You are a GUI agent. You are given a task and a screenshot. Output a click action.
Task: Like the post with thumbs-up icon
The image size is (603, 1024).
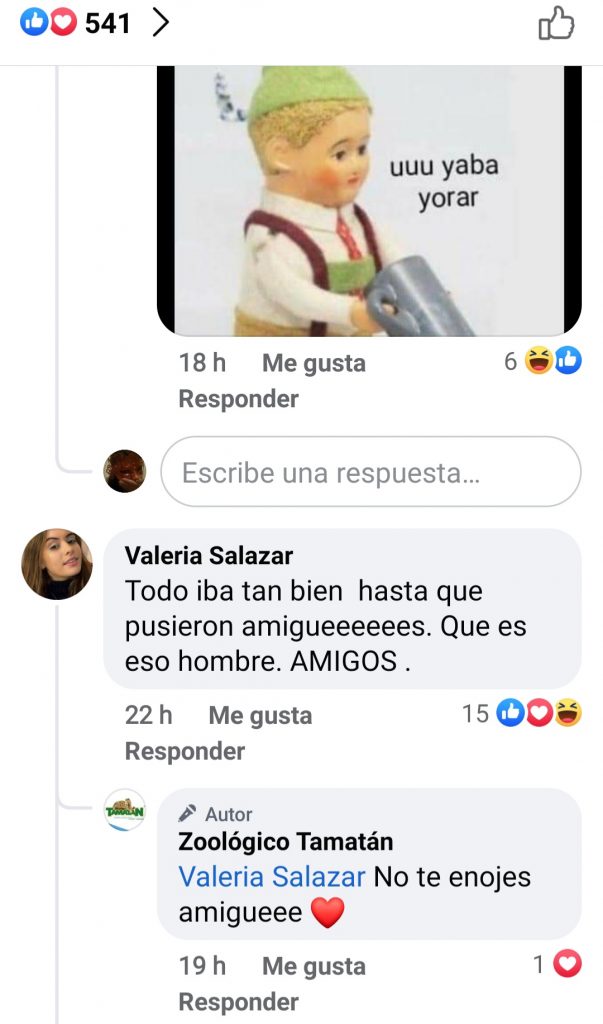pyautogui.click(x=556, y=24)
